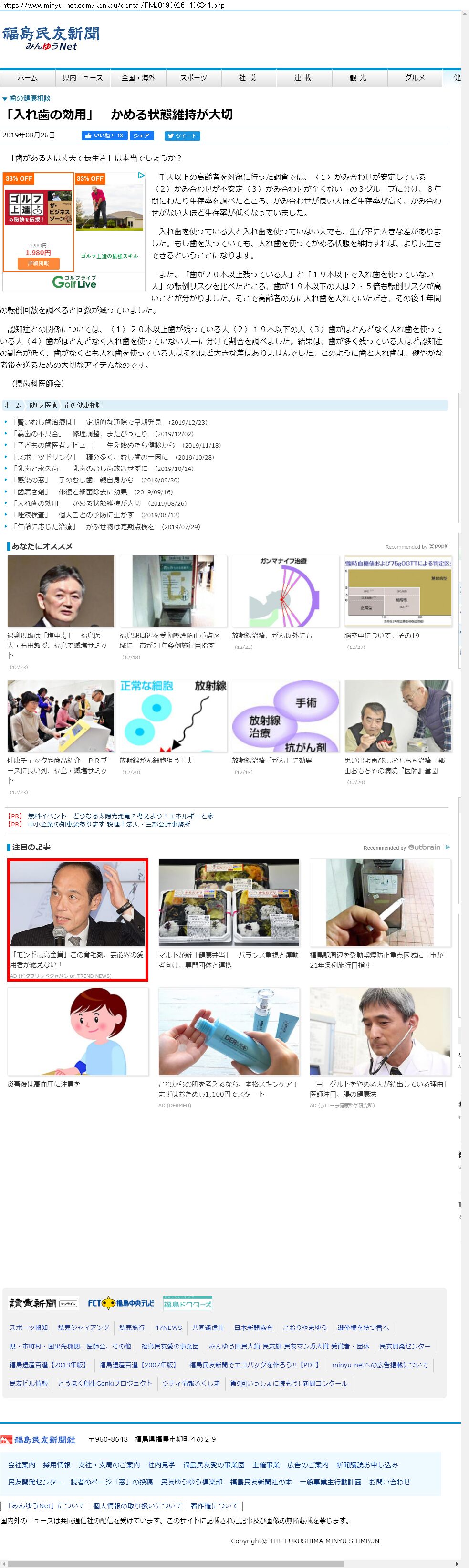Go to the スポーツ section
The height and width of the screenshot is (1568, 469).
[x=193, y=78]
